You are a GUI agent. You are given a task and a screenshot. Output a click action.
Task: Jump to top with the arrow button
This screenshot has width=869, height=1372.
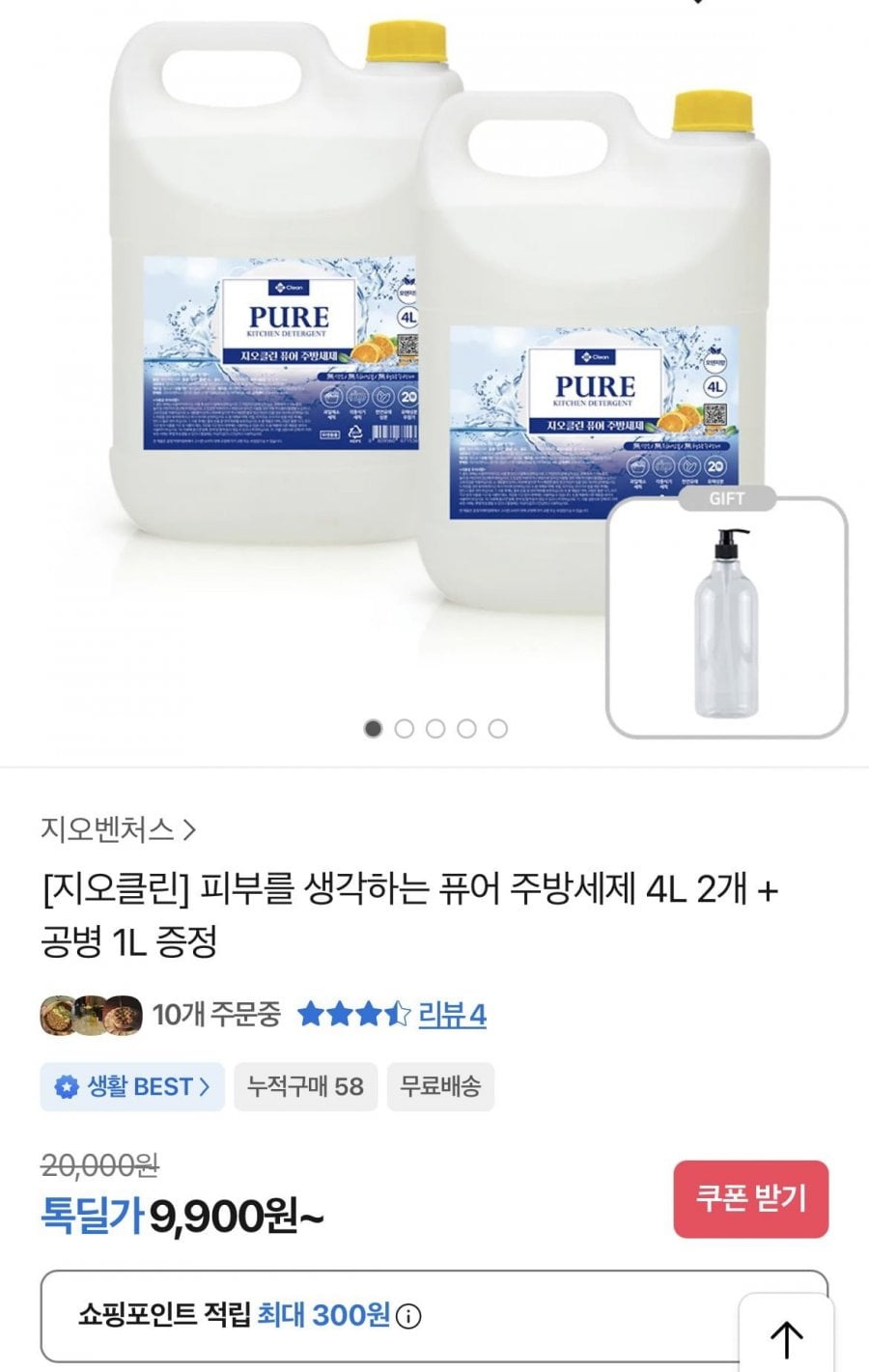786,1338
